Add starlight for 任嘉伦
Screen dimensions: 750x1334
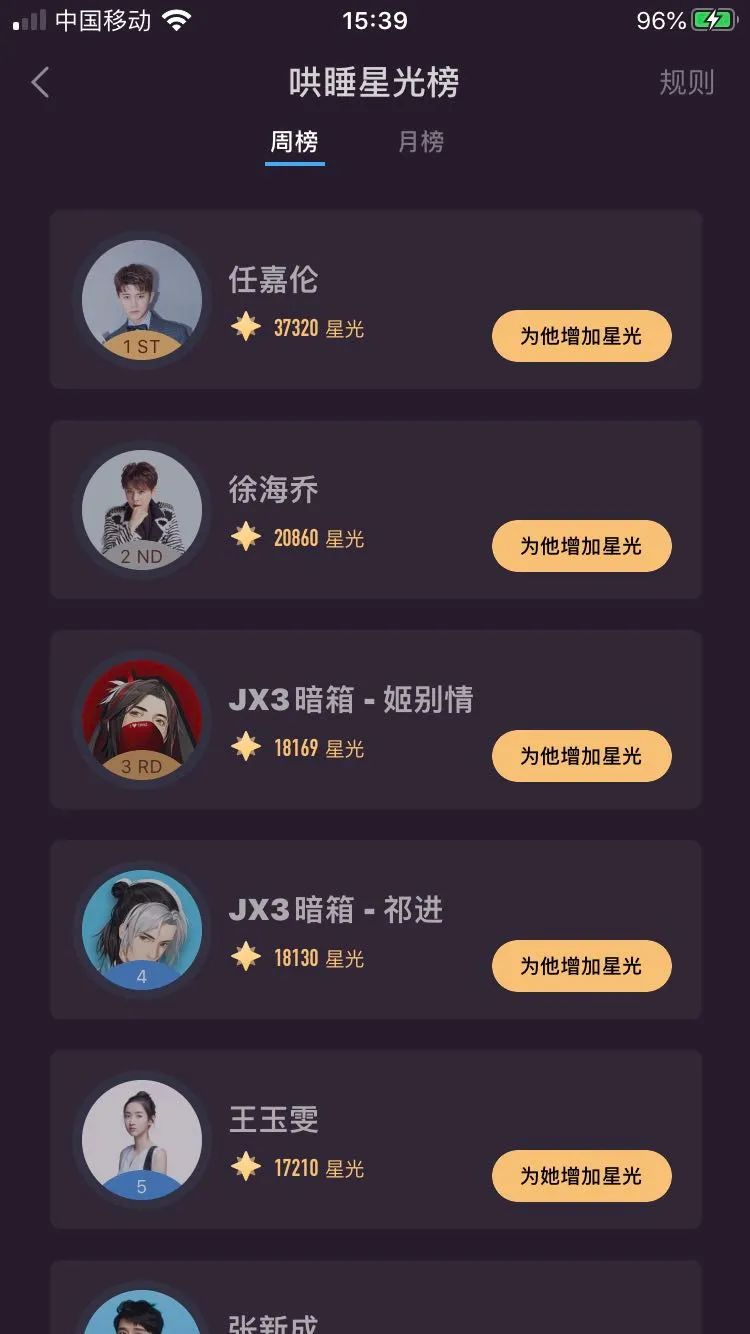point(581,336)
